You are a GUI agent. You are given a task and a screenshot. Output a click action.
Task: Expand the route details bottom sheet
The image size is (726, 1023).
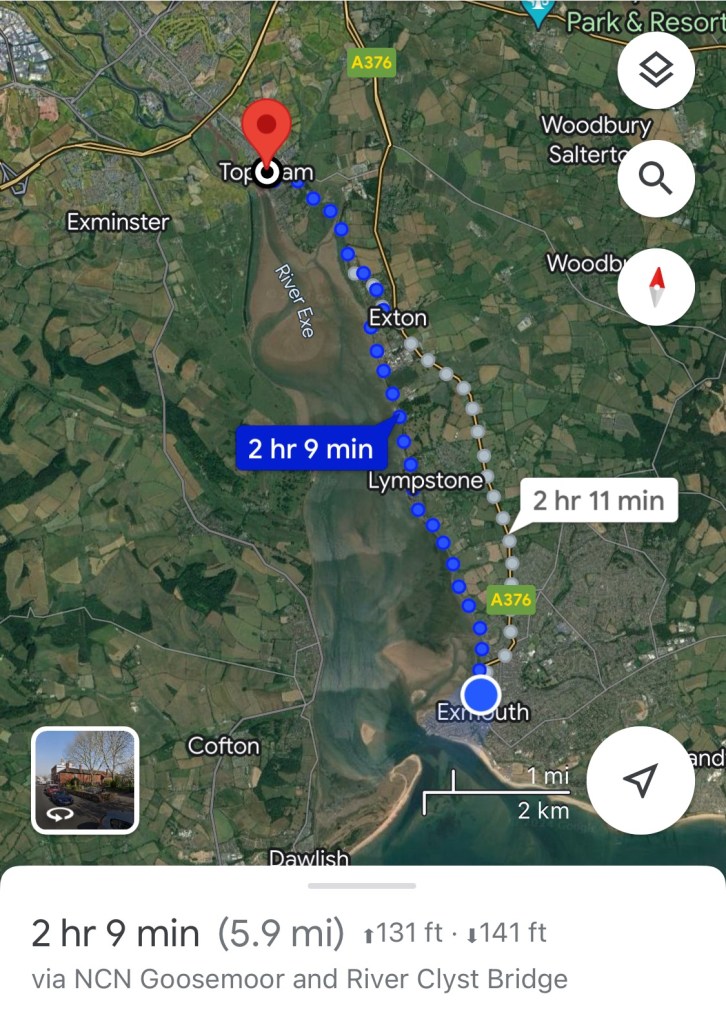click(x=362, y=886)
